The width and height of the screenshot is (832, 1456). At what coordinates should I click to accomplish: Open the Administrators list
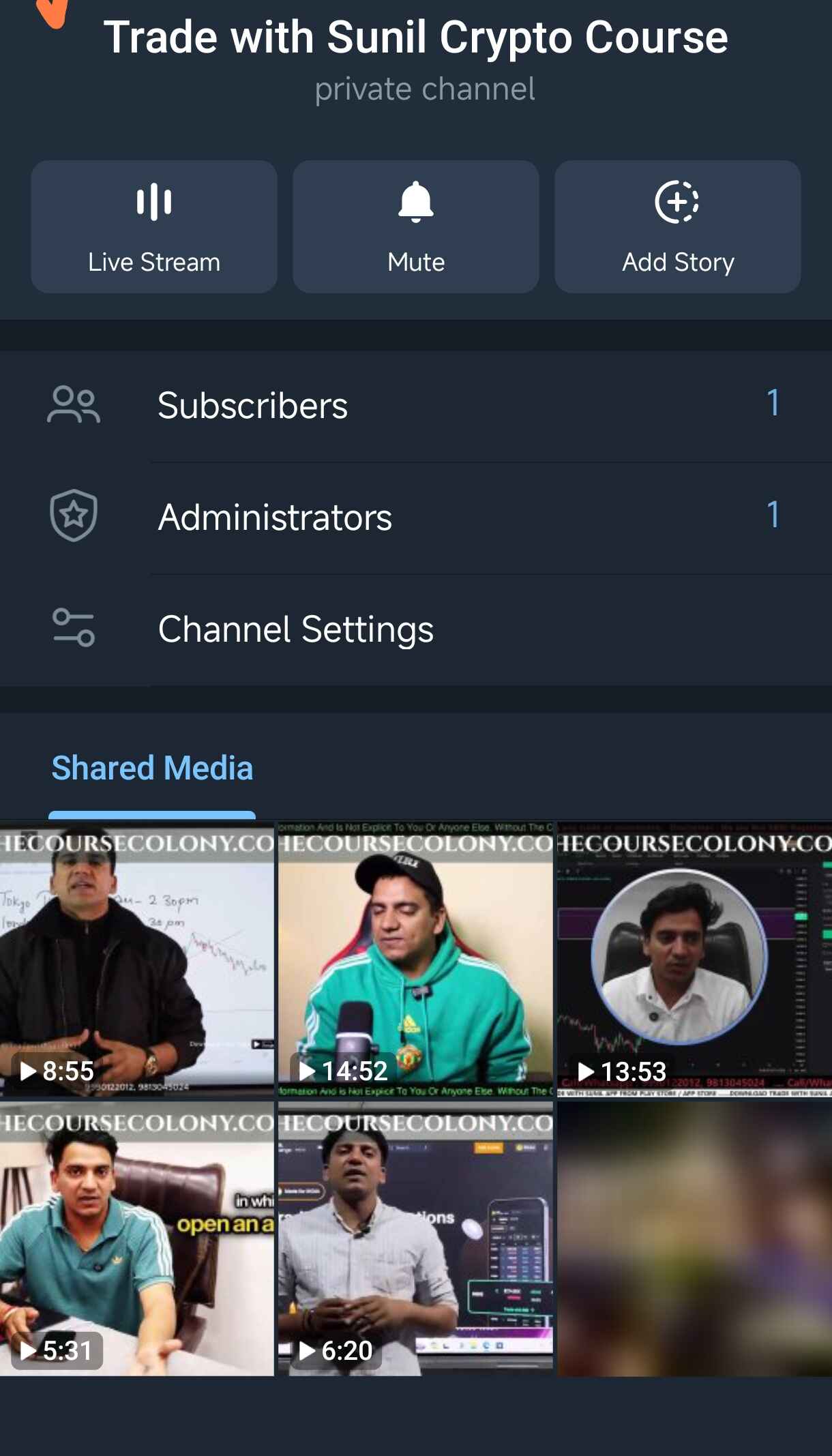pos(416,517)
